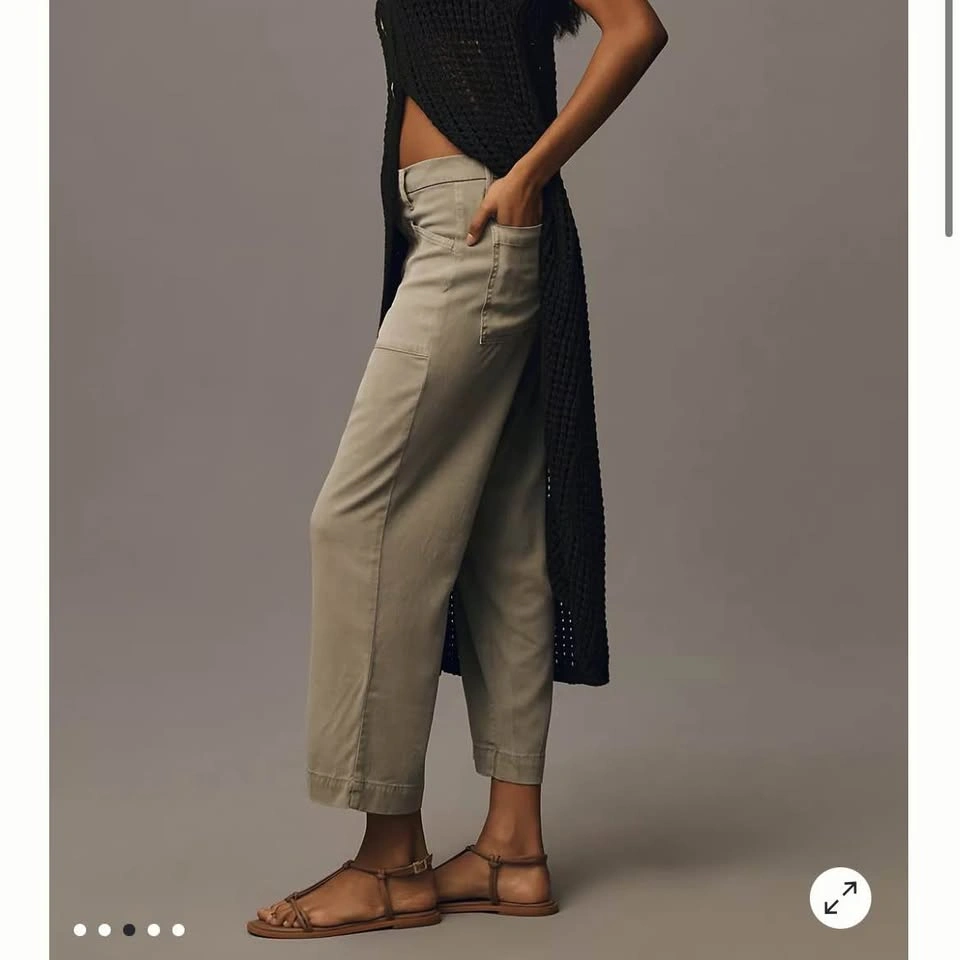Go to the fourth photo indicator dot
The width and height of the screenshot is (960, 960).
pyautogui.click(x=153, y=930)
